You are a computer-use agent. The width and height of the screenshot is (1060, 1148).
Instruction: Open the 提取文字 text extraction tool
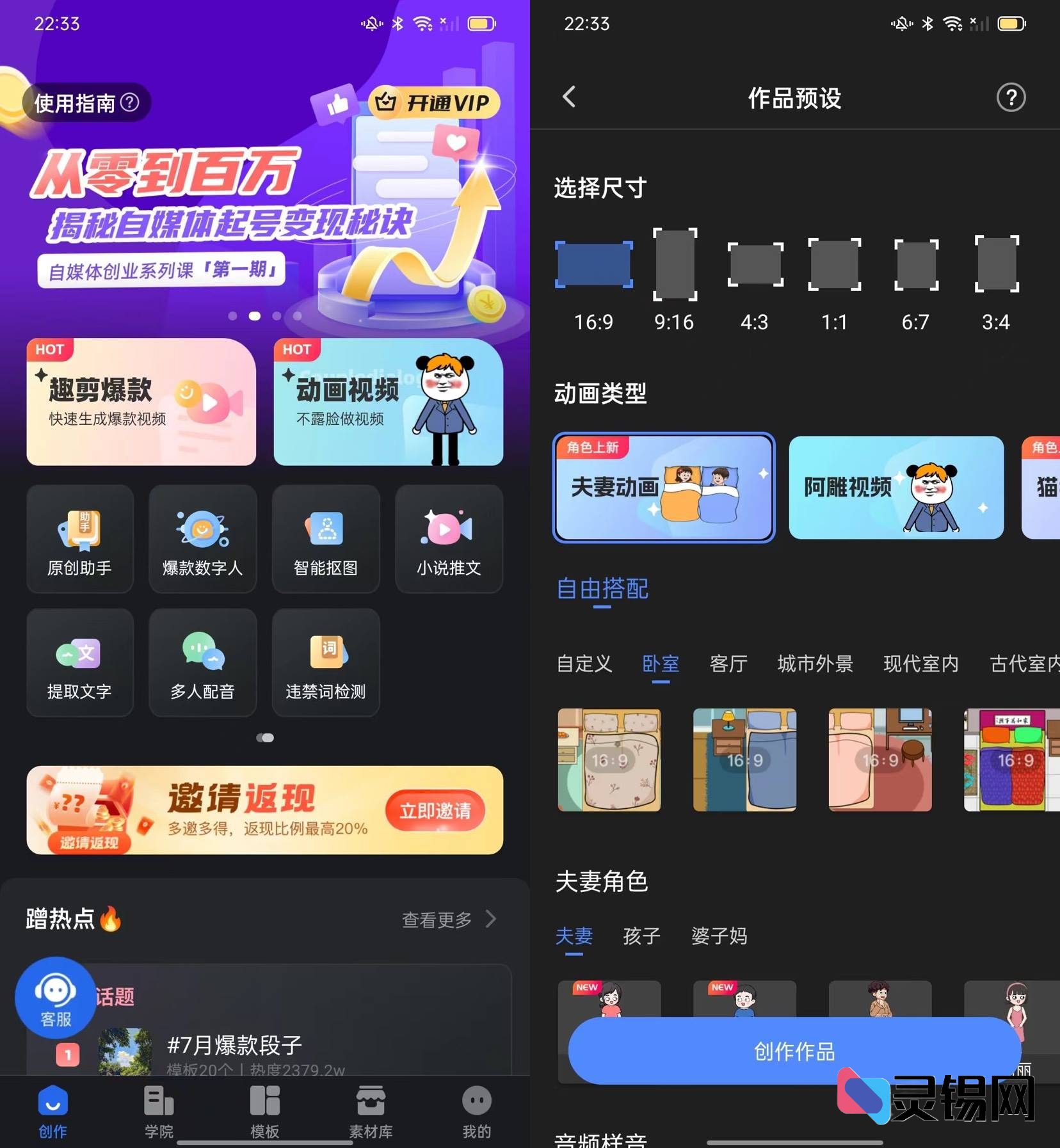coord(79,663)
